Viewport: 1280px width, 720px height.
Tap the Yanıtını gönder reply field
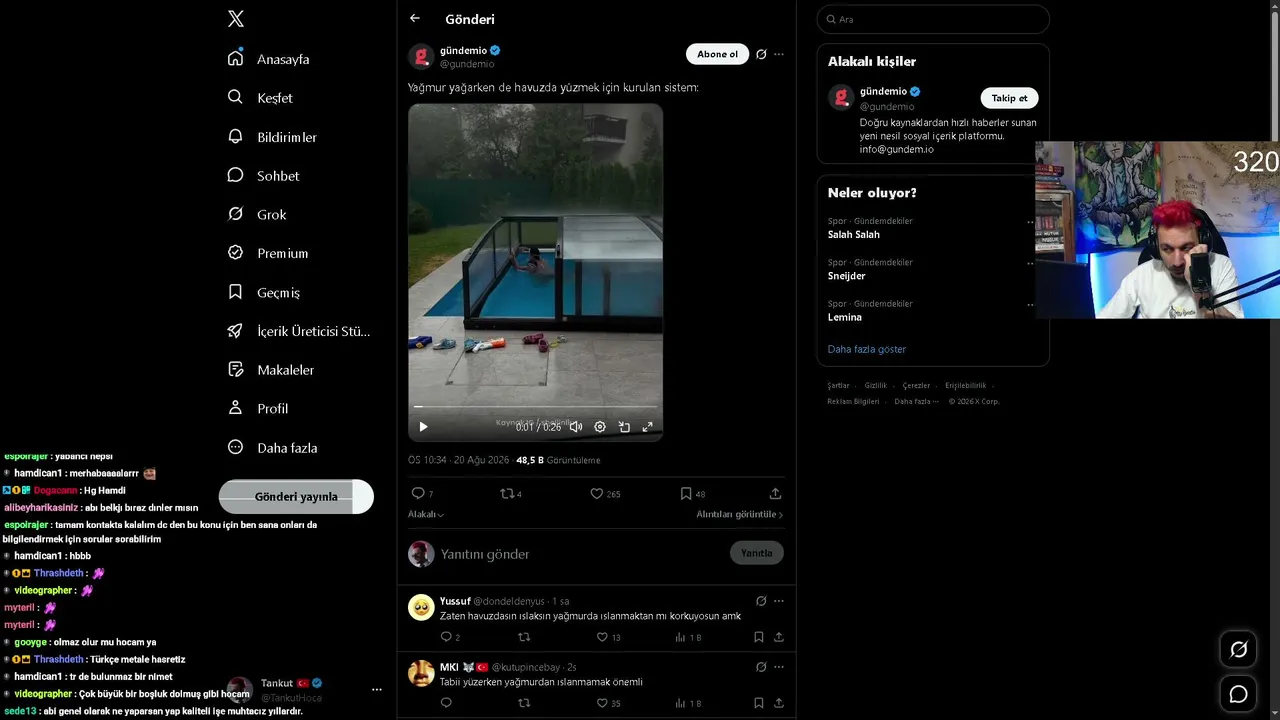565,554
